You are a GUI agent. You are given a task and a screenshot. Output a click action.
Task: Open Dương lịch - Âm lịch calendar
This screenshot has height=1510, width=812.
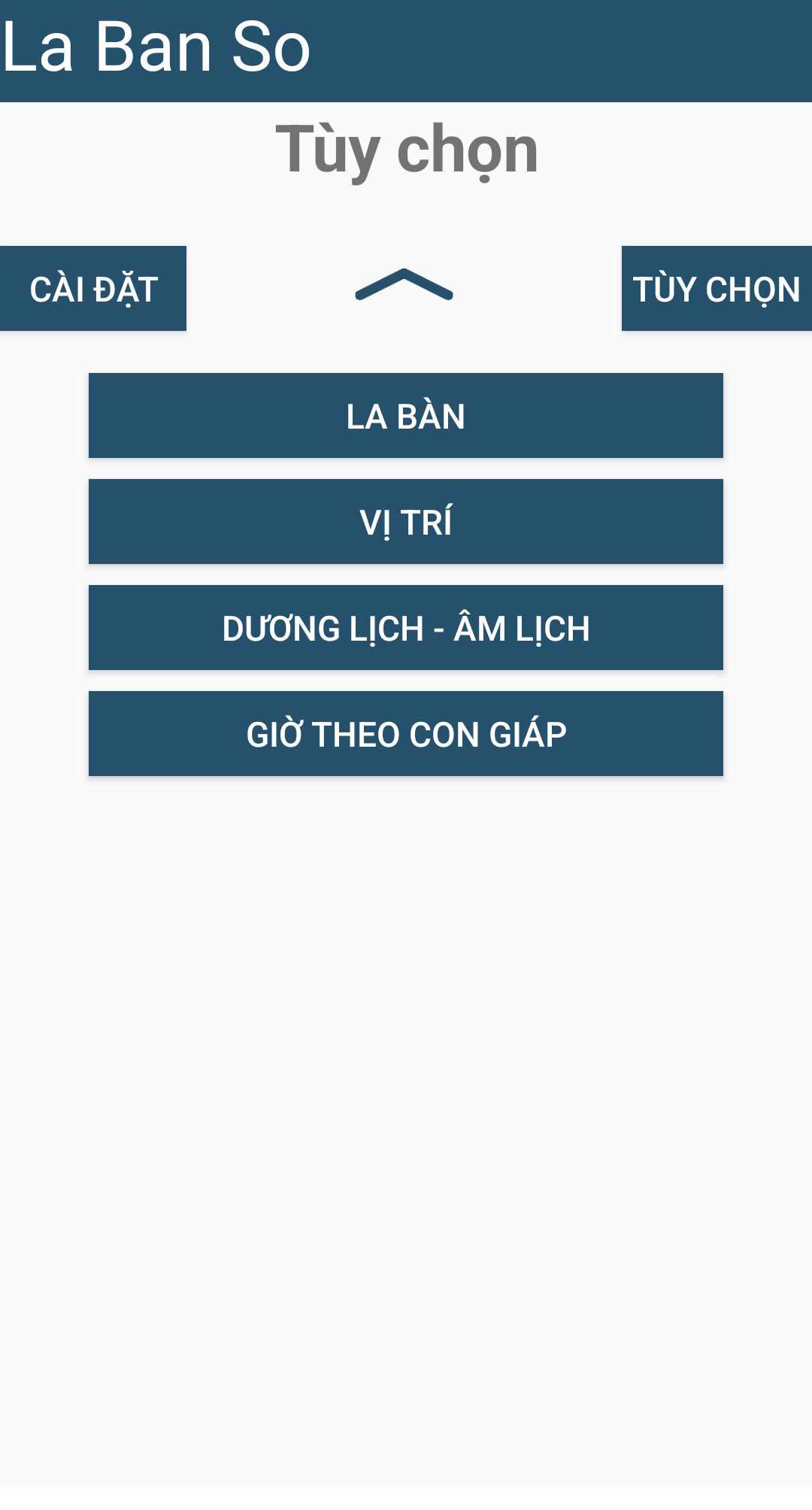(406, 628)
